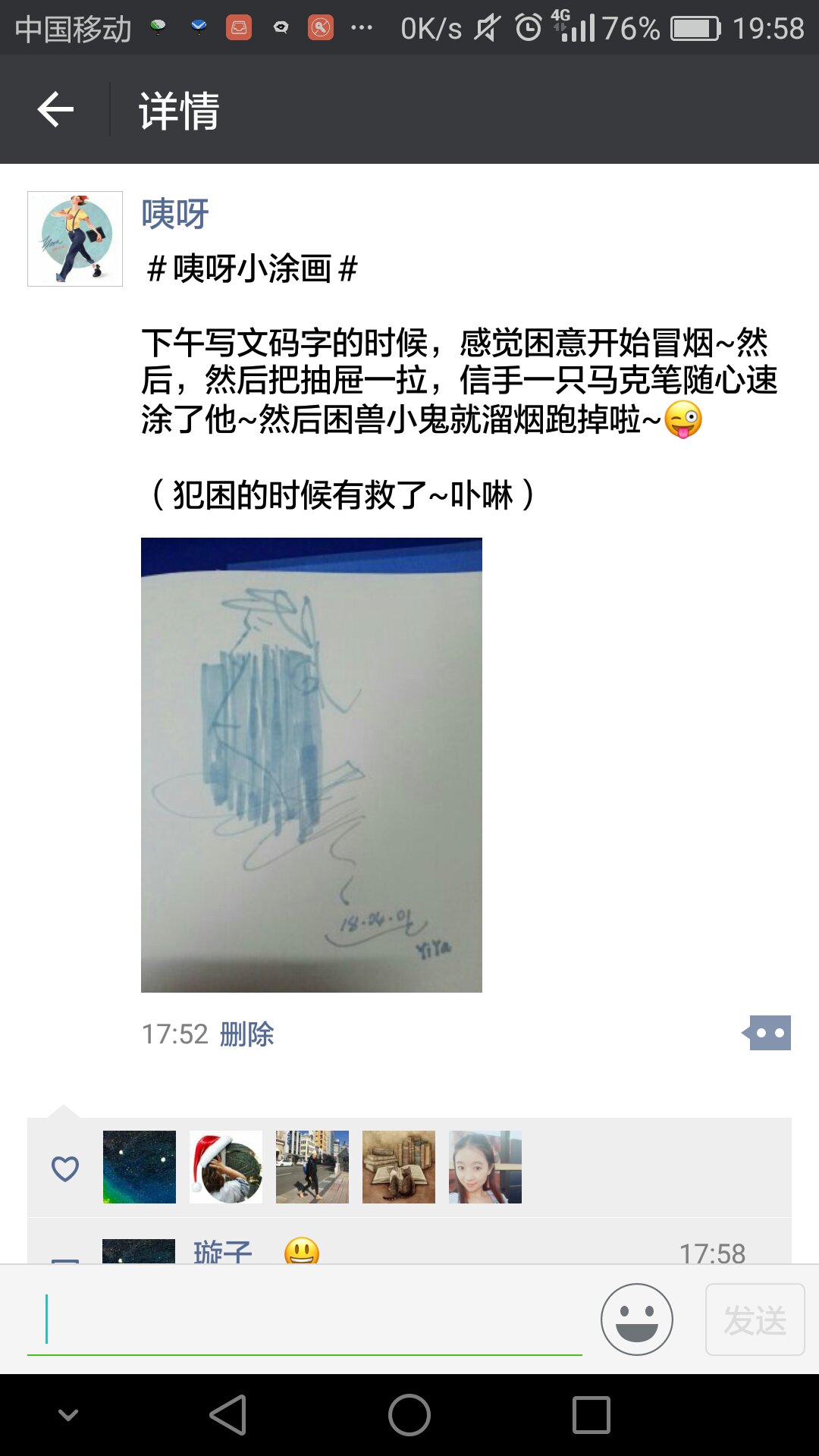The image size is (819, 1456).
Task: View the blue marker doodle photo
Action: [x=312, y=765]
